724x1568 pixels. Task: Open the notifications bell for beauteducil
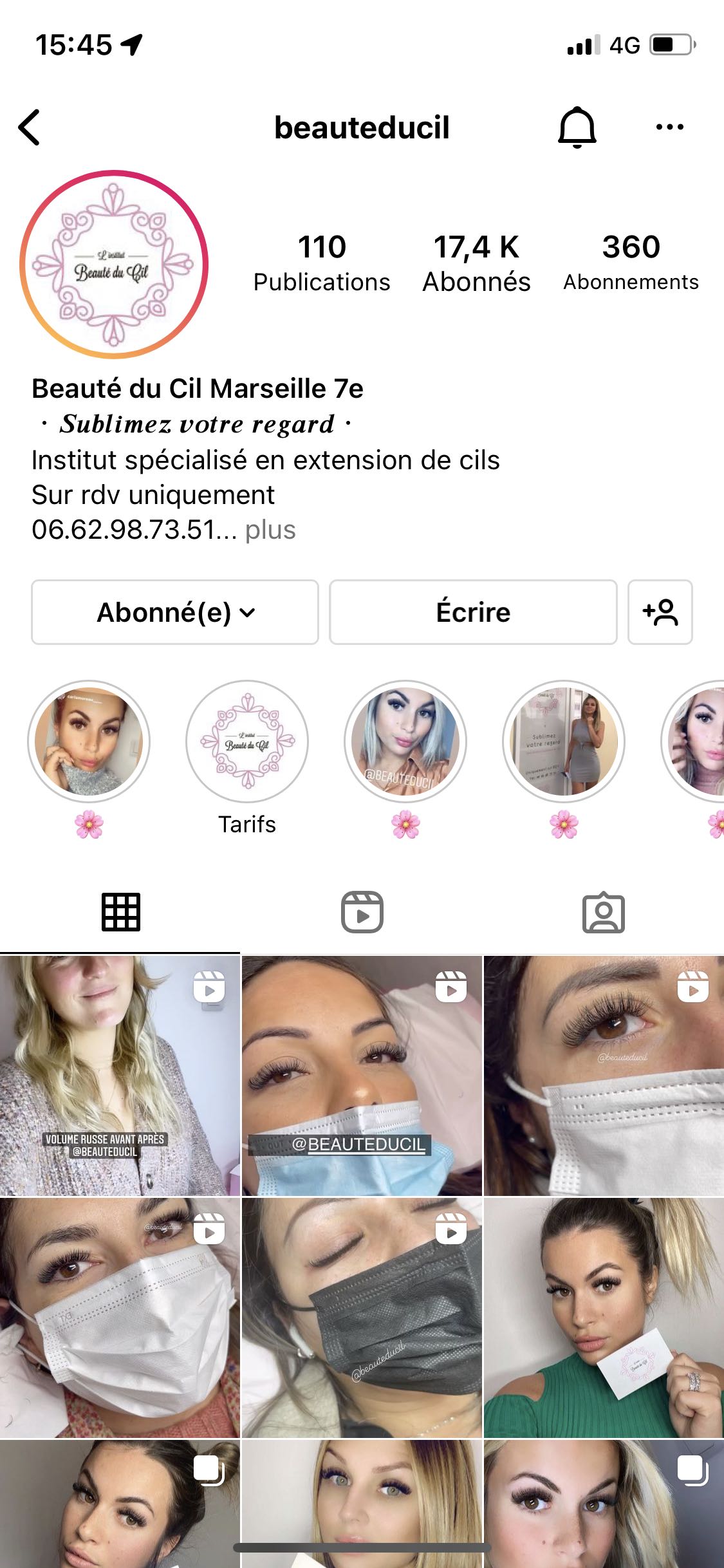(577, 127)
